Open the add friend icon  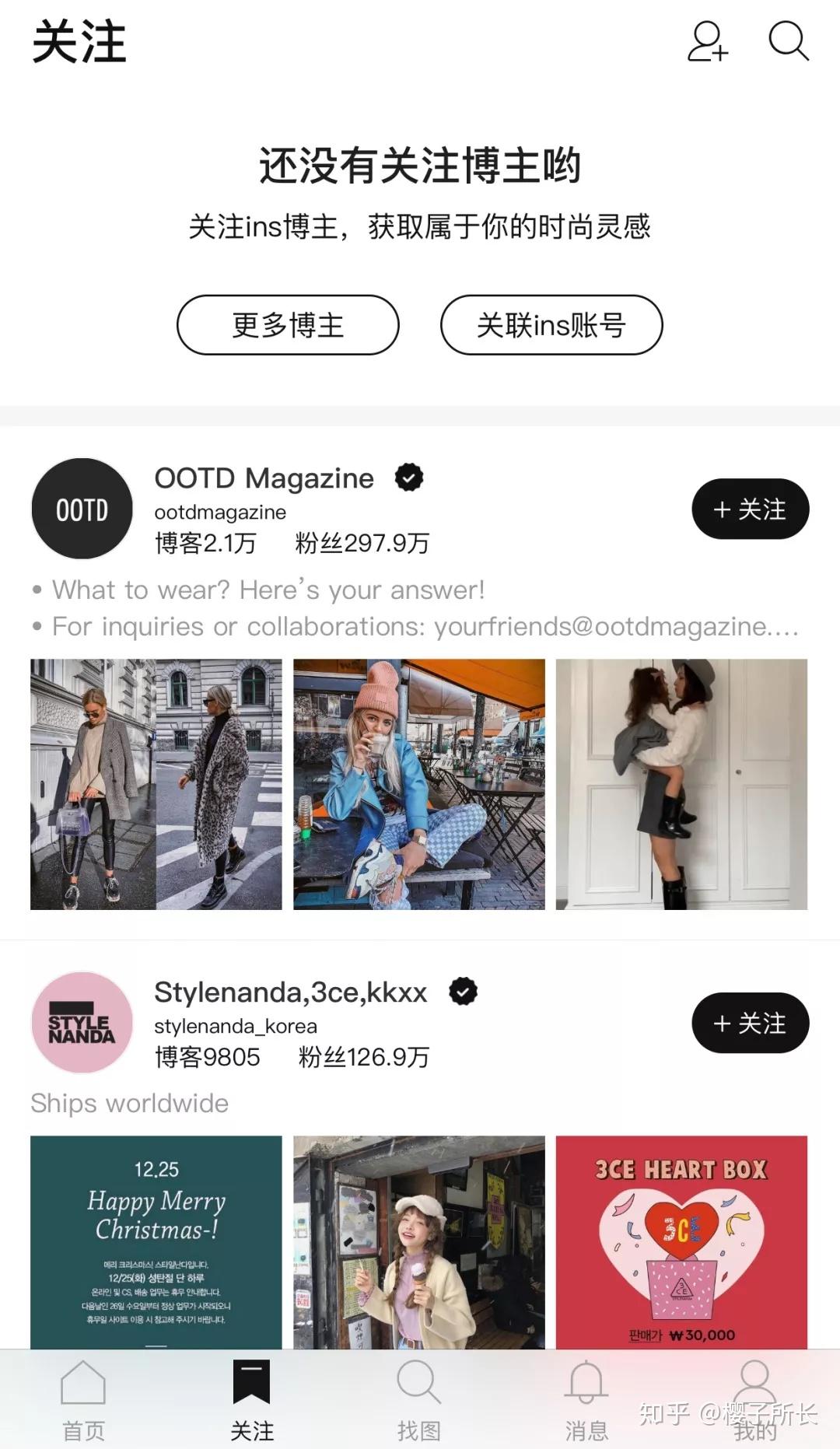point(707,42)
